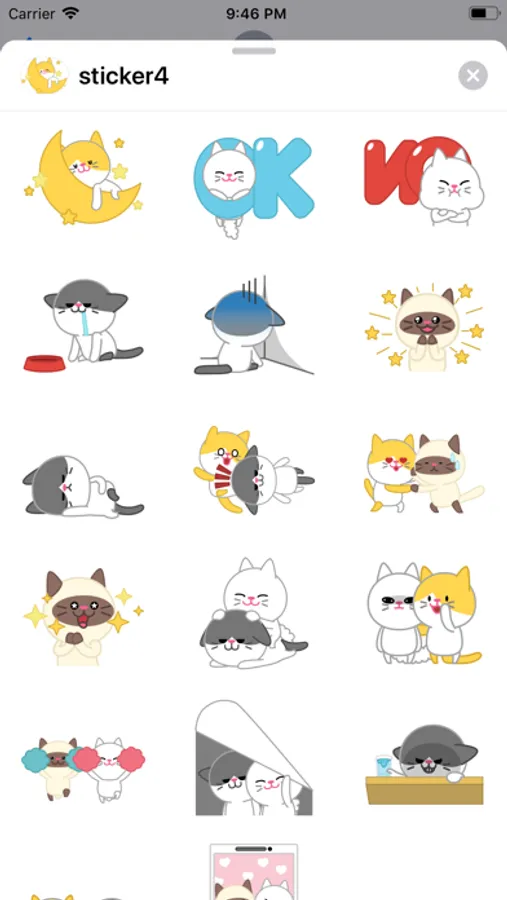507x900 pixels.
Task: Pick the blue OK cat sticker
Action: click(254, 185)
